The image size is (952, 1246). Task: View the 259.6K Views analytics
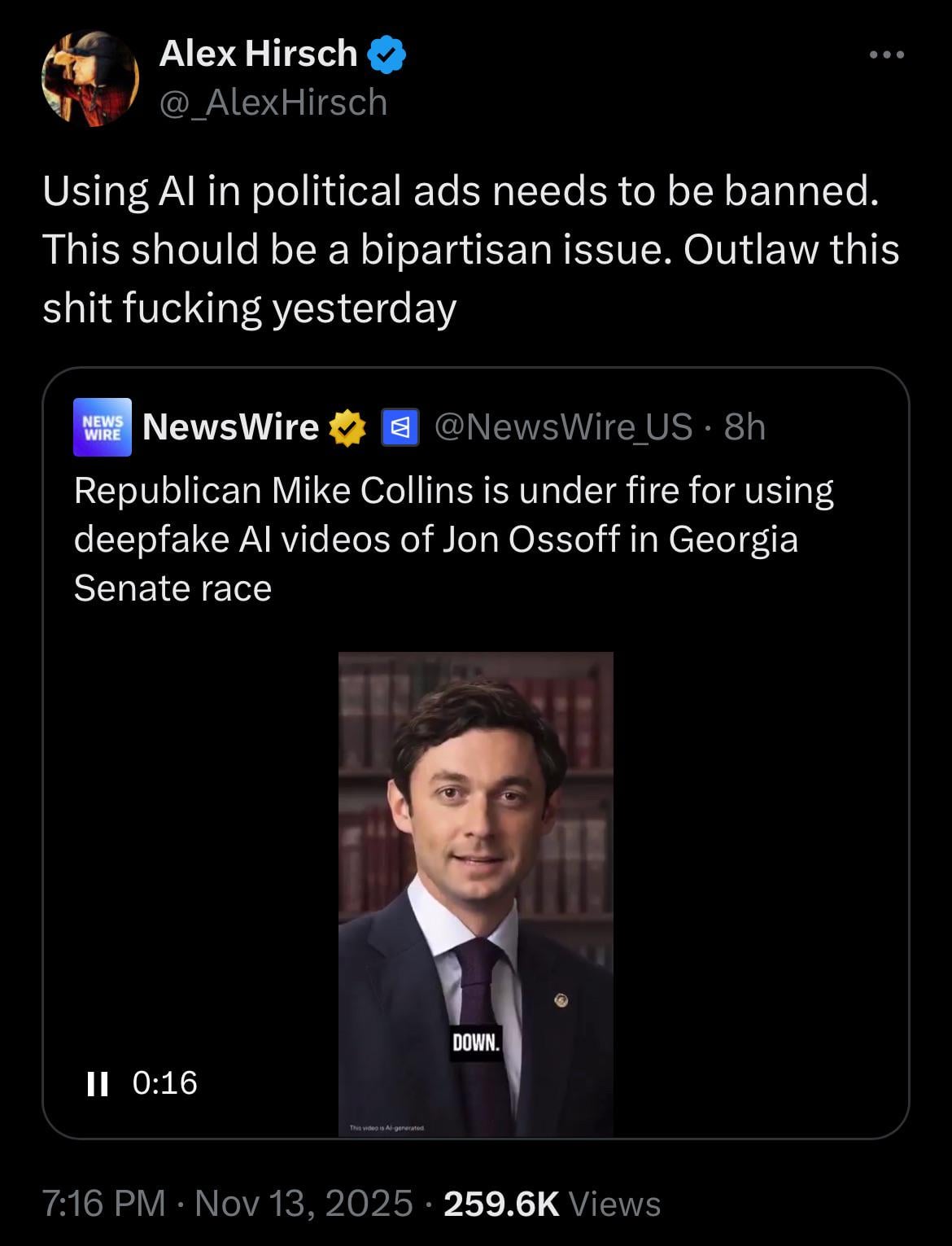coord(552,1203)
